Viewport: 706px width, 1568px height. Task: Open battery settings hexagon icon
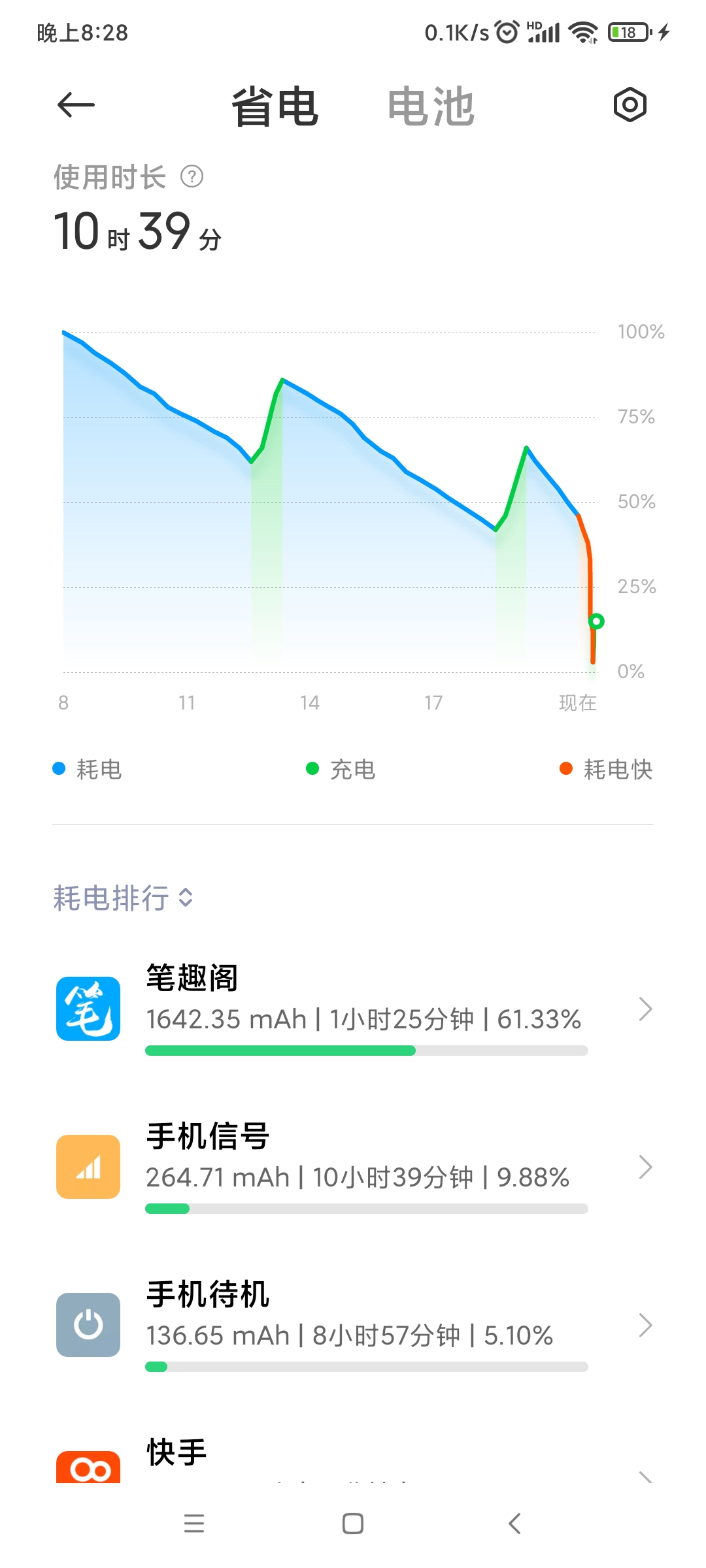(x=630, y=105)
